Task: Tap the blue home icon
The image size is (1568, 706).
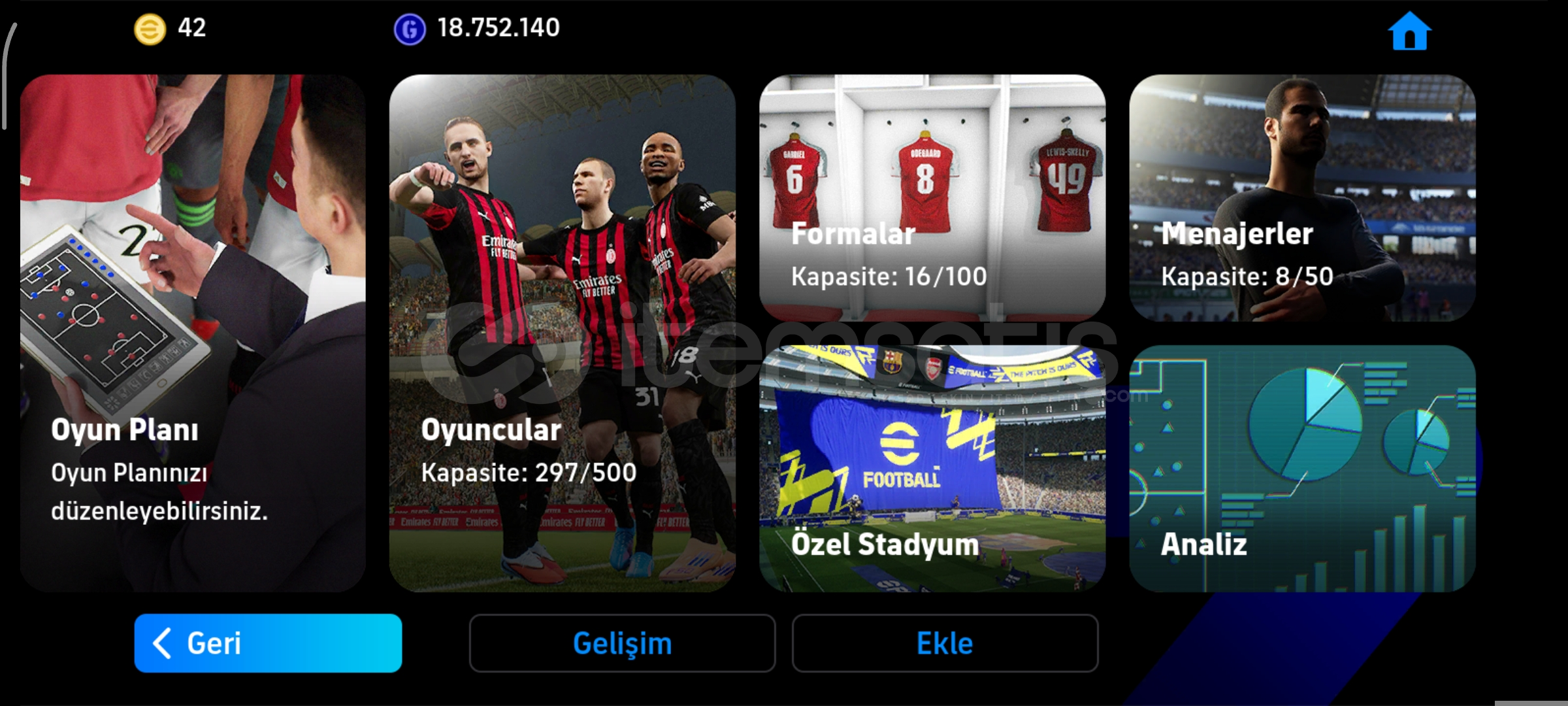Action: pyautogui.click(x=1409, y=31)
